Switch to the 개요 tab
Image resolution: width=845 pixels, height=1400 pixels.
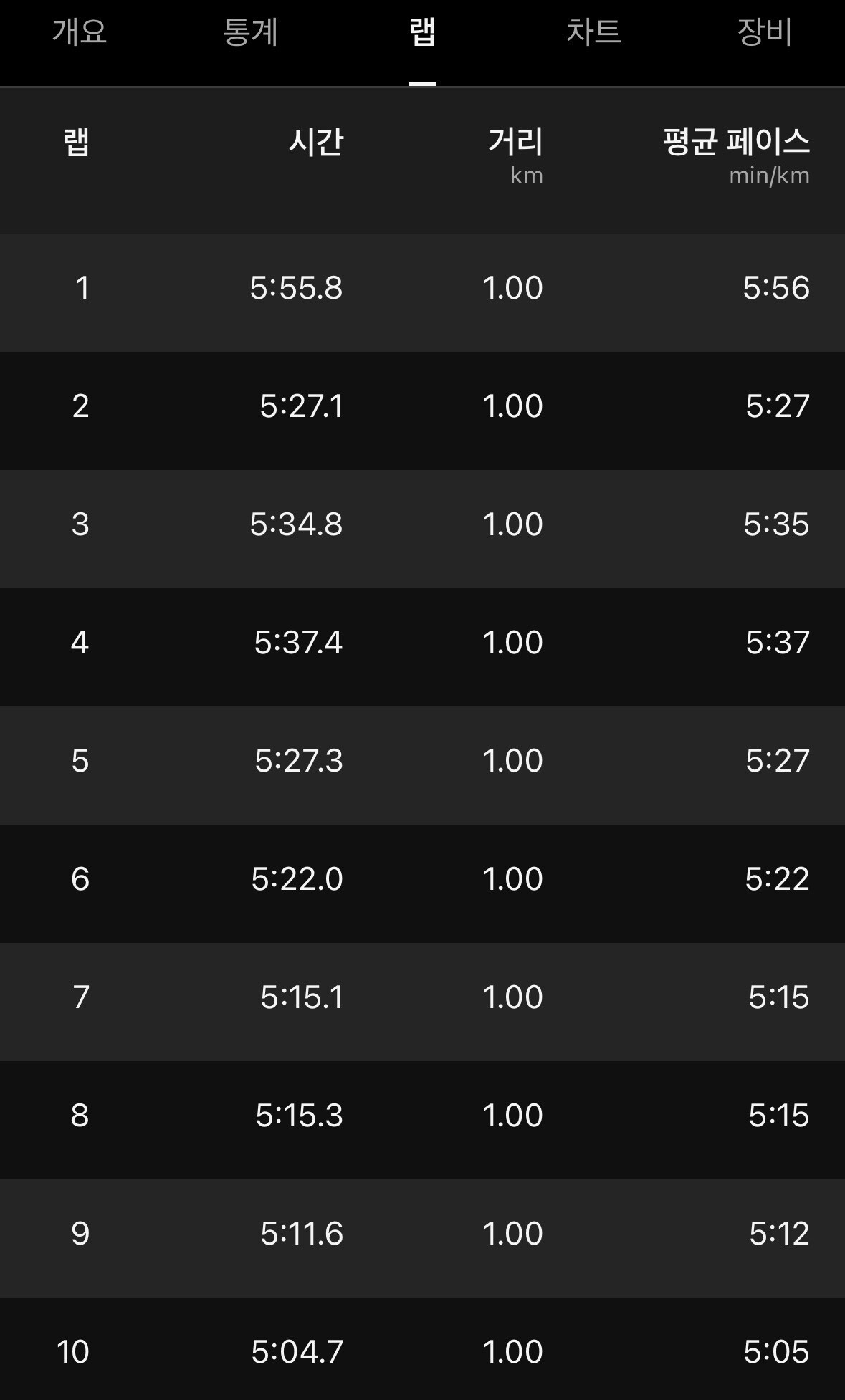80,32
